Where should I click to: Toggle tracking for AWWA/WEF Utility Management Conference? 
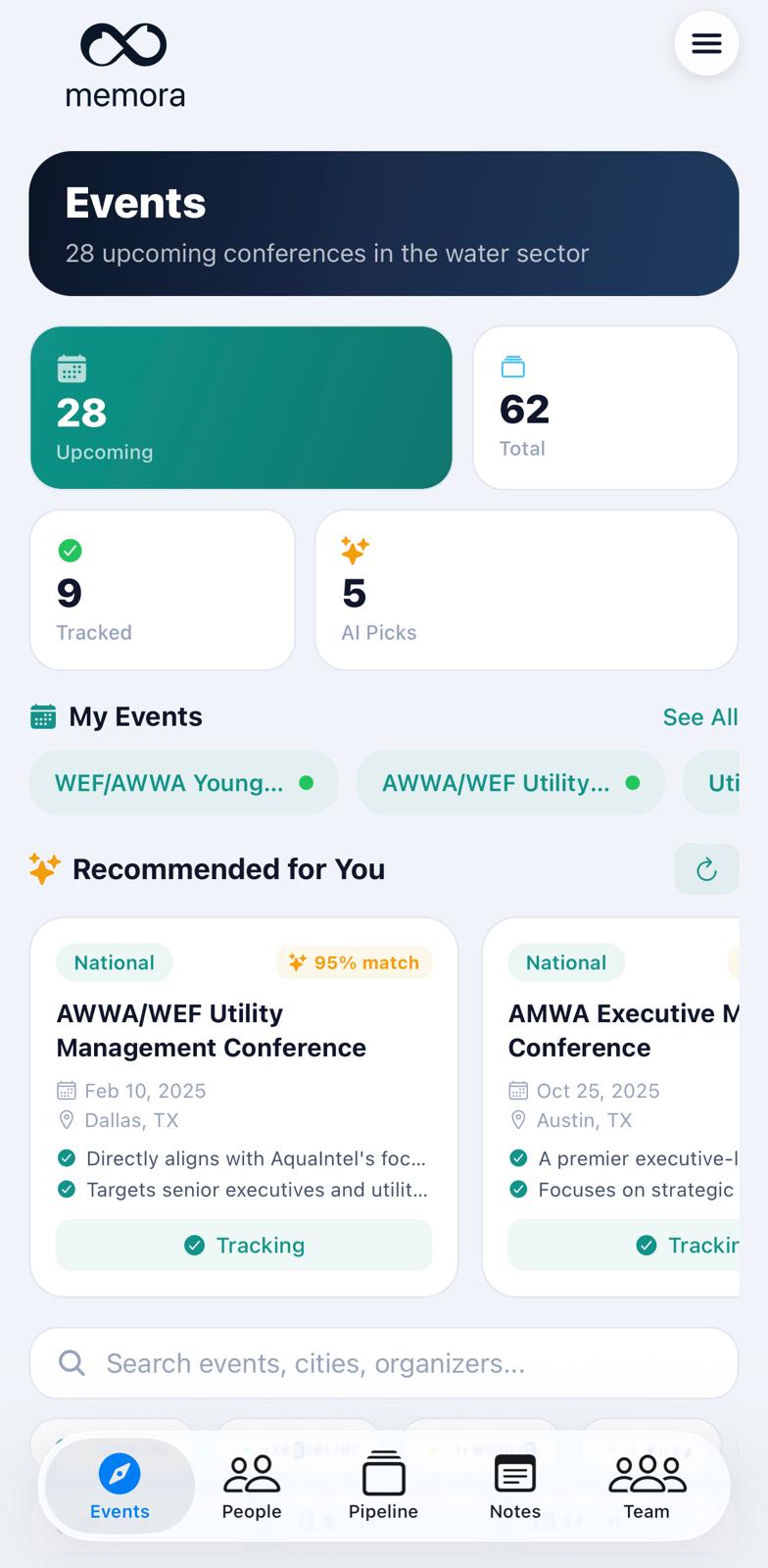[244, 1245]
